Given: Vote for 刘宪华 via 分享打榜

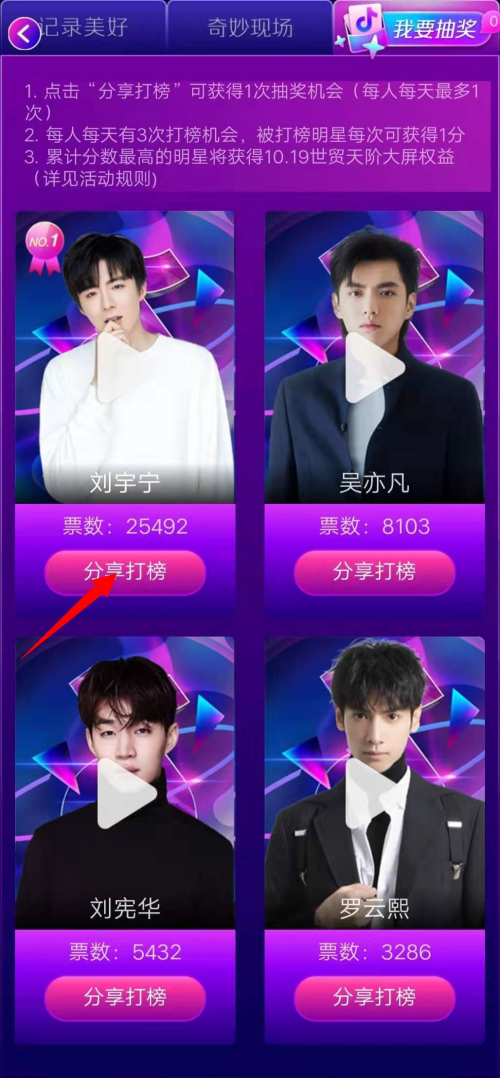Looking at the screenshot, I should (125, 998).
